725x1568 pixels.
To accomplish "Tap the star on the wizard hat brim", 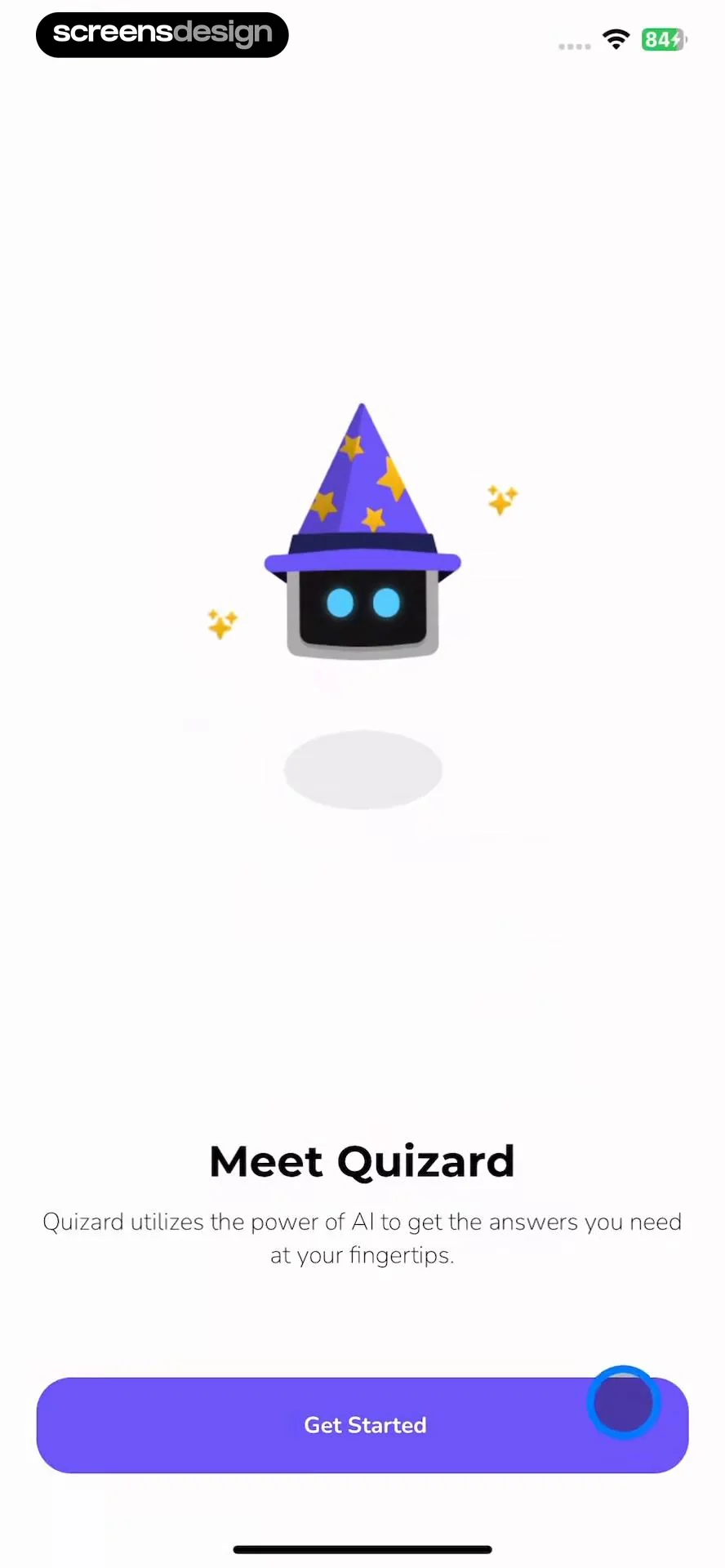I will click(372, 517).
